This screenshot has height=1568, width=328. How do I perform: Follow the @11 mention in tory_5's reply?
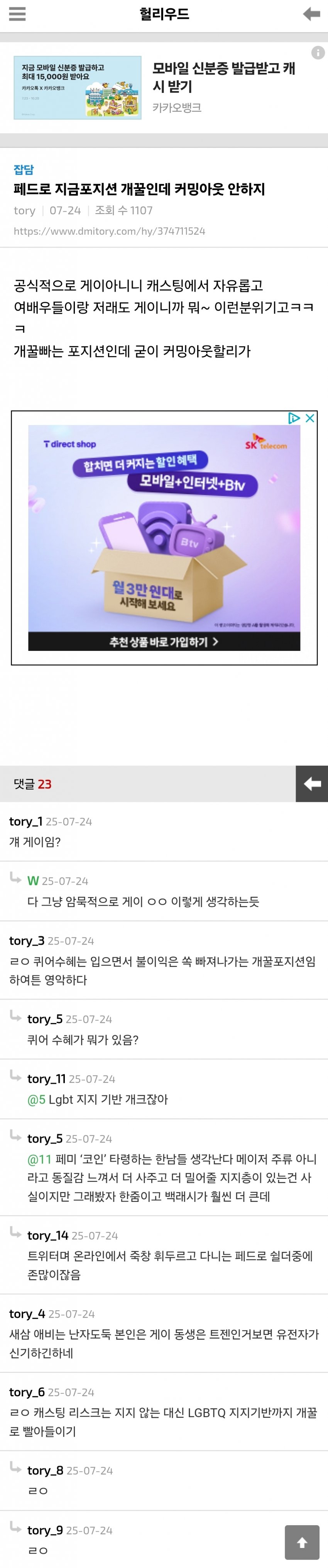[x=40, y=1159]
